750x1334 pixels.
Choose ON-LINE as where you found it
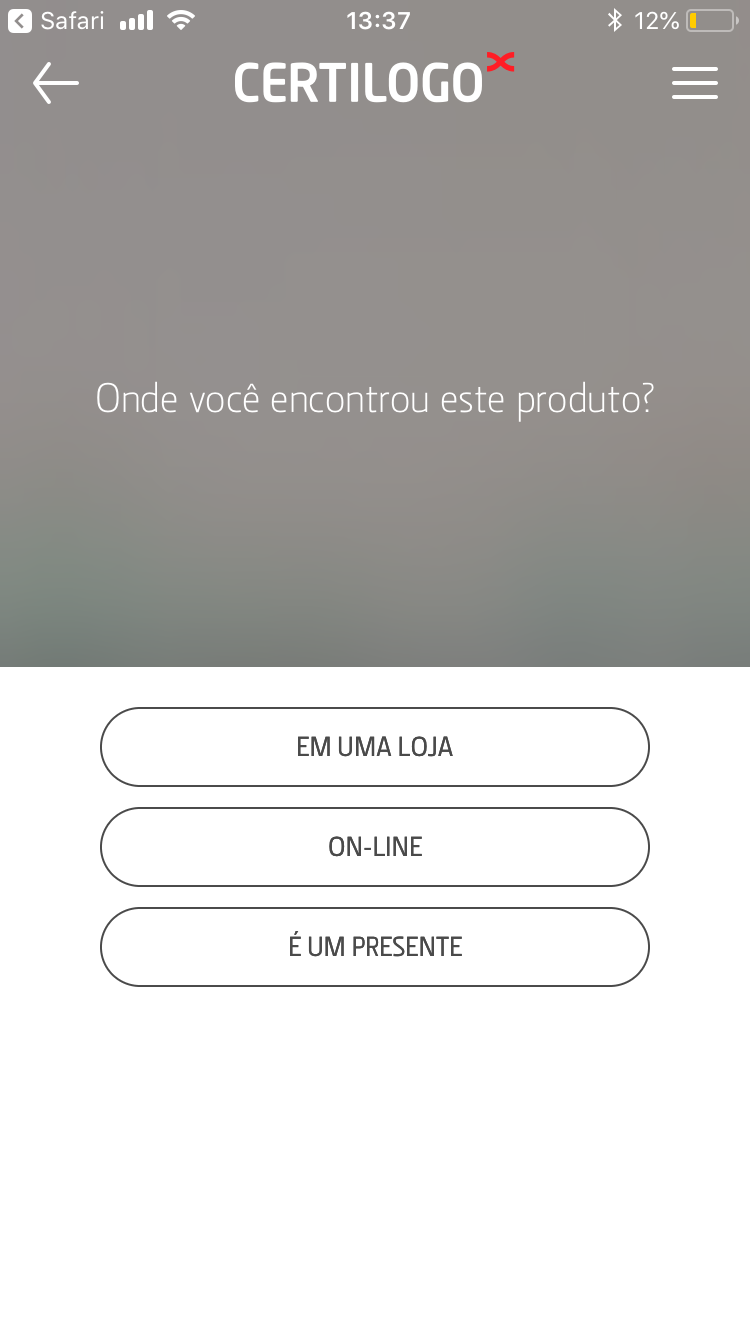[x=375, y=847]
